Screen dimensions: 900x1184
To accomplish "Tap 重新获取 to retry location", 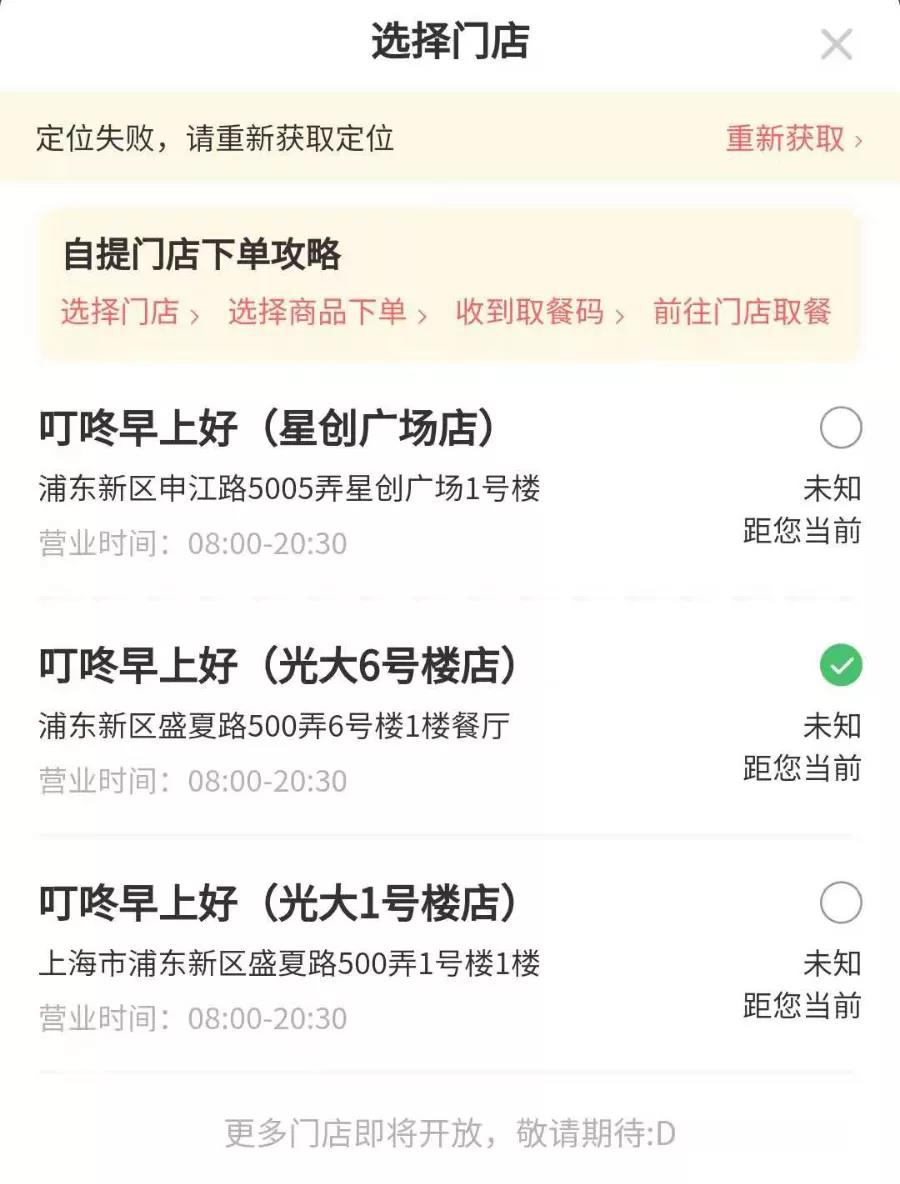I will point(792,139).
